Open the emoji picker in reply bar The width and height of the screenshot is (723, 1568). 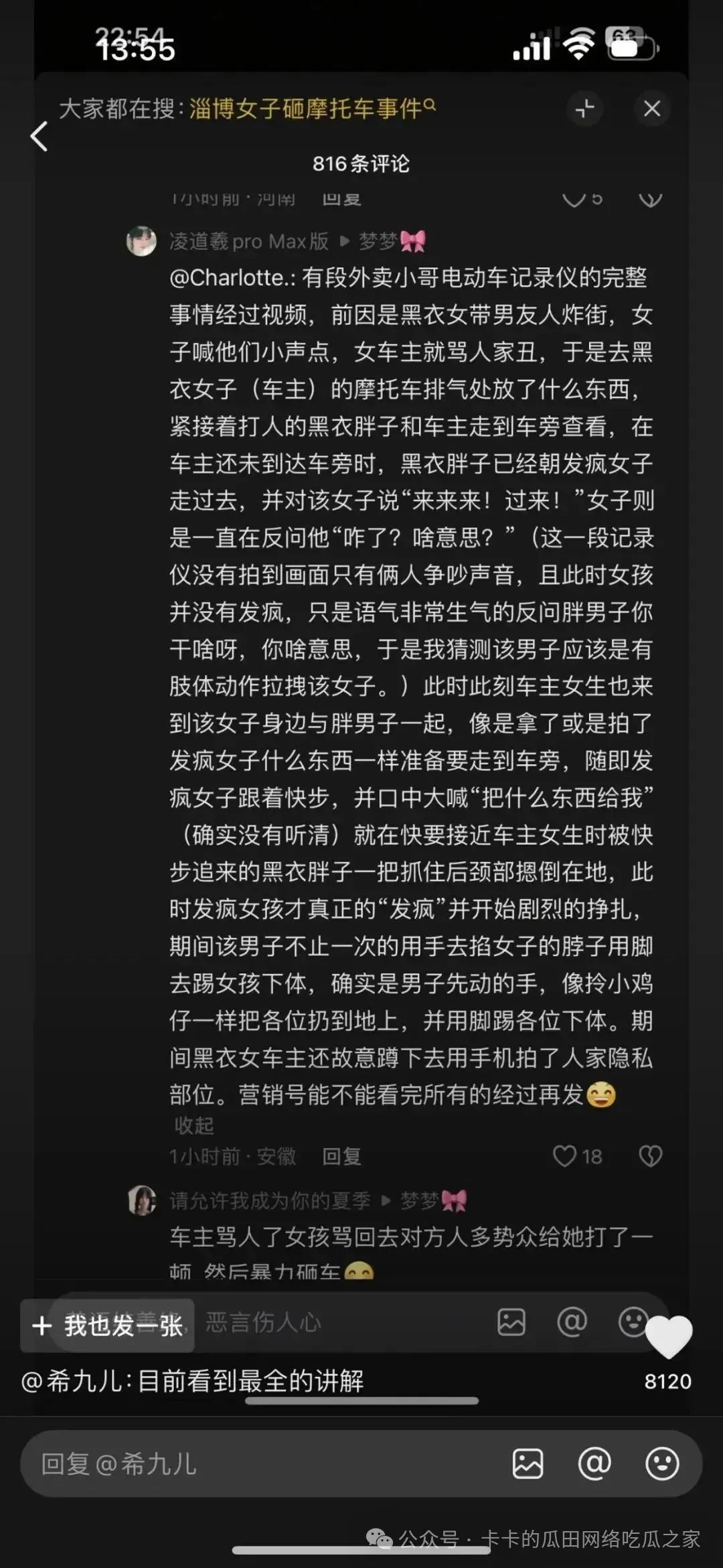click(662, 1464)
